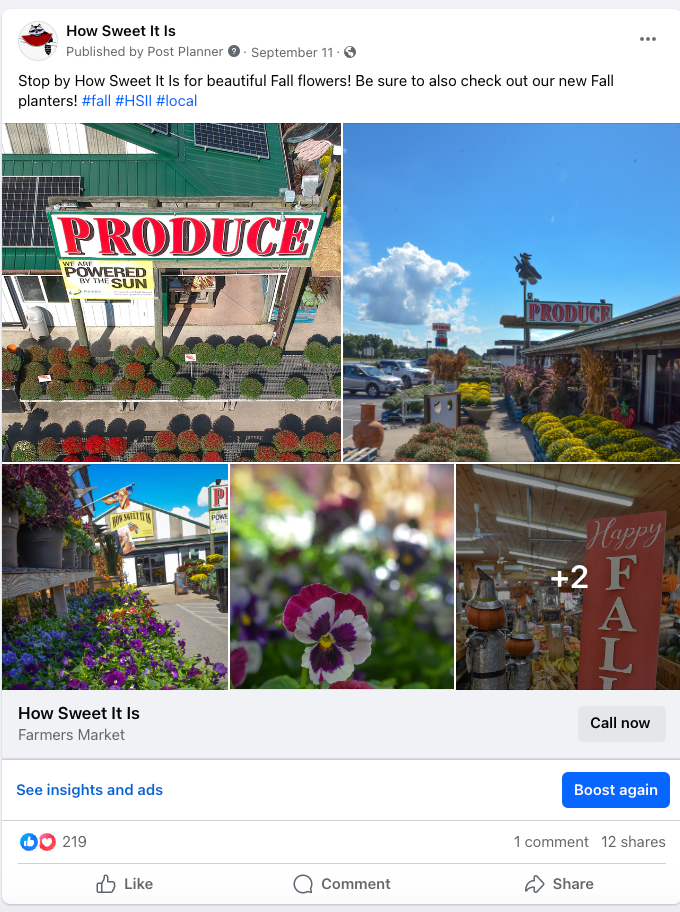Image resolution: width=680 pixels, height=912 pixels.
Task: Open the +2 more photos tile
Action: (568, 576)
